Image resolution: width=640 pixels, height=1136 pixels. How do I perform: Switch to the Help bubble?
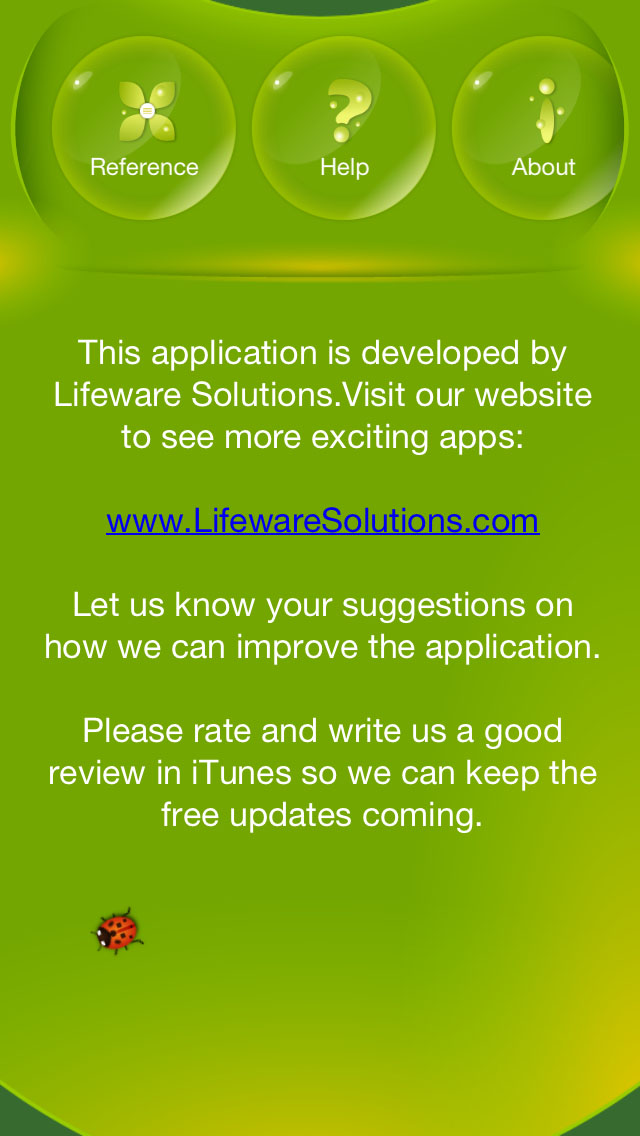pos(344,128)
